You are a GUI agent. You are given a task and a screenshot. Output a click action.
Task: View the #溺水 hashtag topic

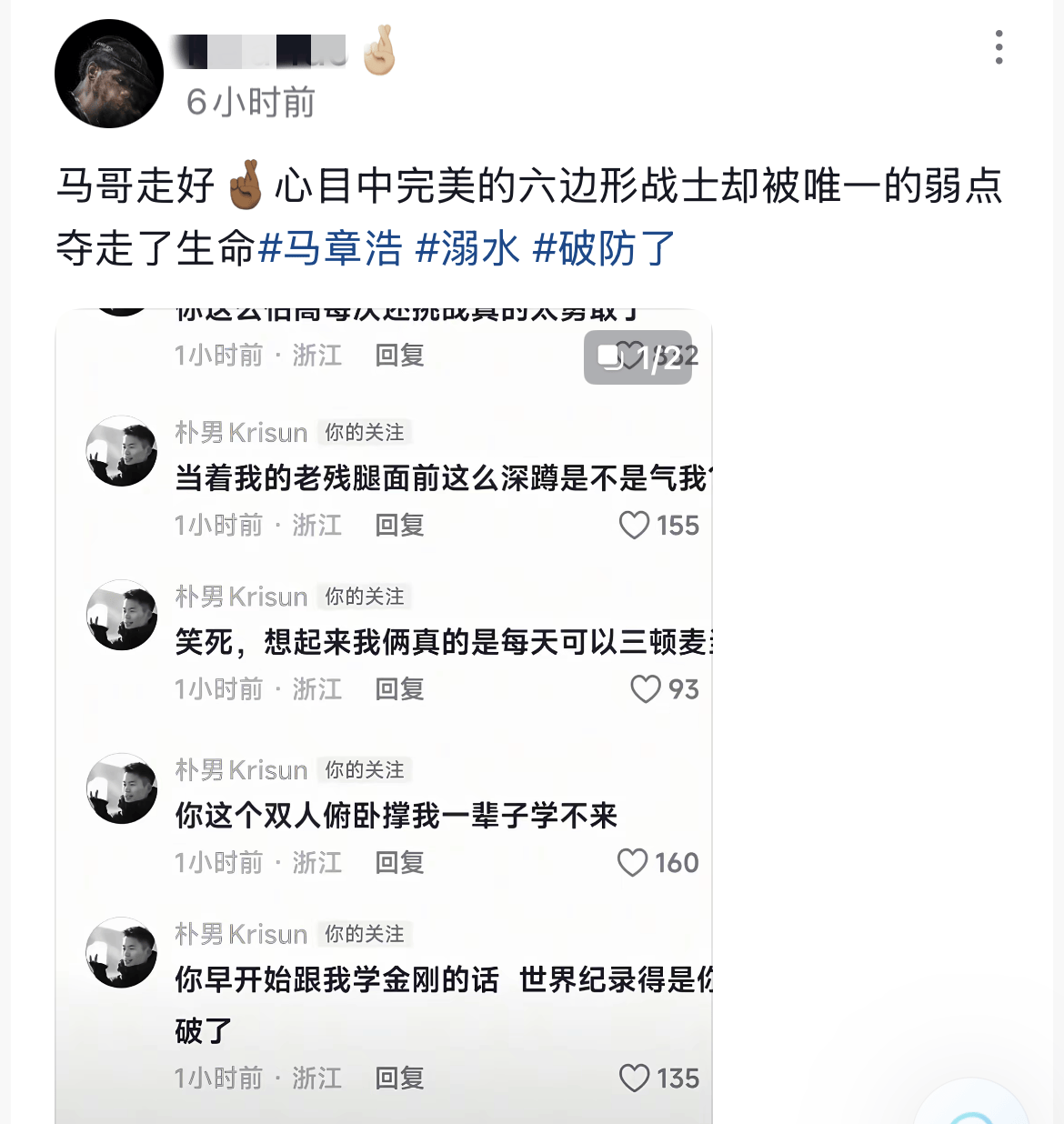pyautogui.click(x=467, y=248)
